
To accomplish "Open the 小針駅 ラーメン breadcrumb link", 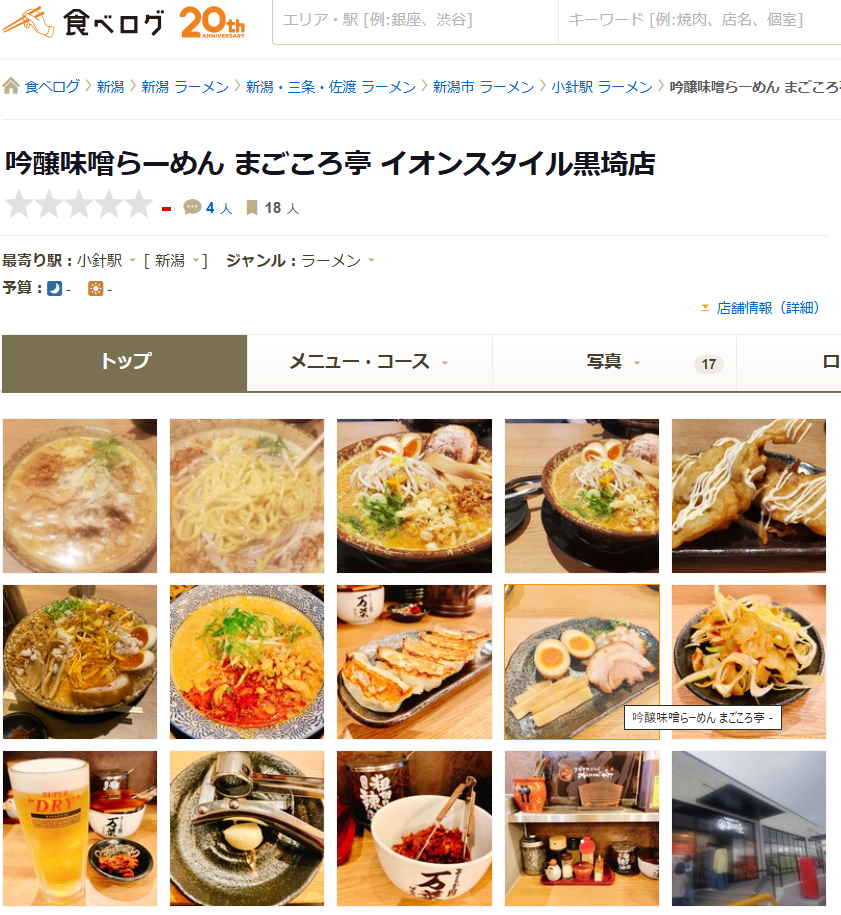I will coord(601,87).
